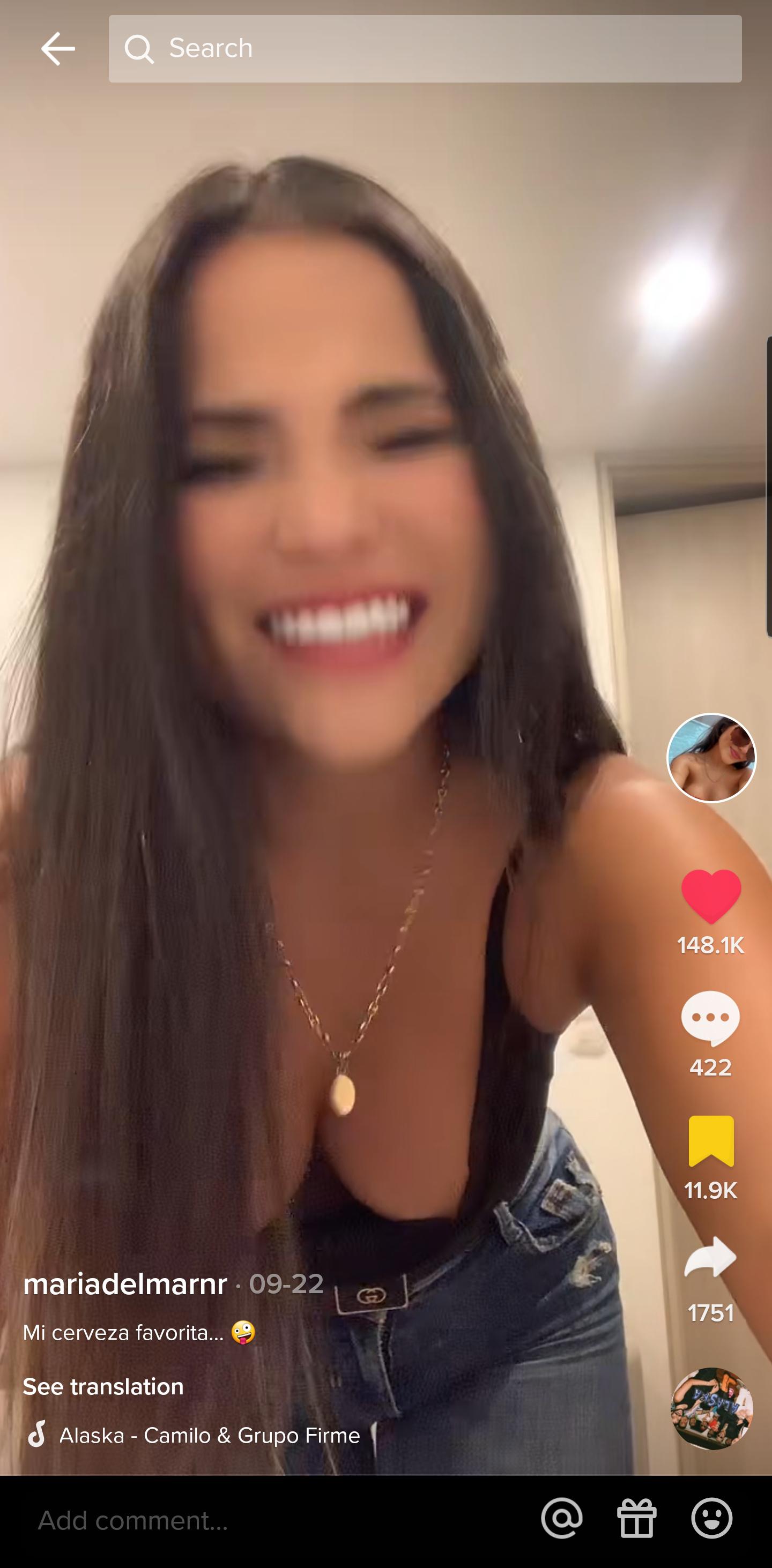This screenshot has width=772, height=1568.
Task: Open the comments bubble
Action: pos(710,1018)
